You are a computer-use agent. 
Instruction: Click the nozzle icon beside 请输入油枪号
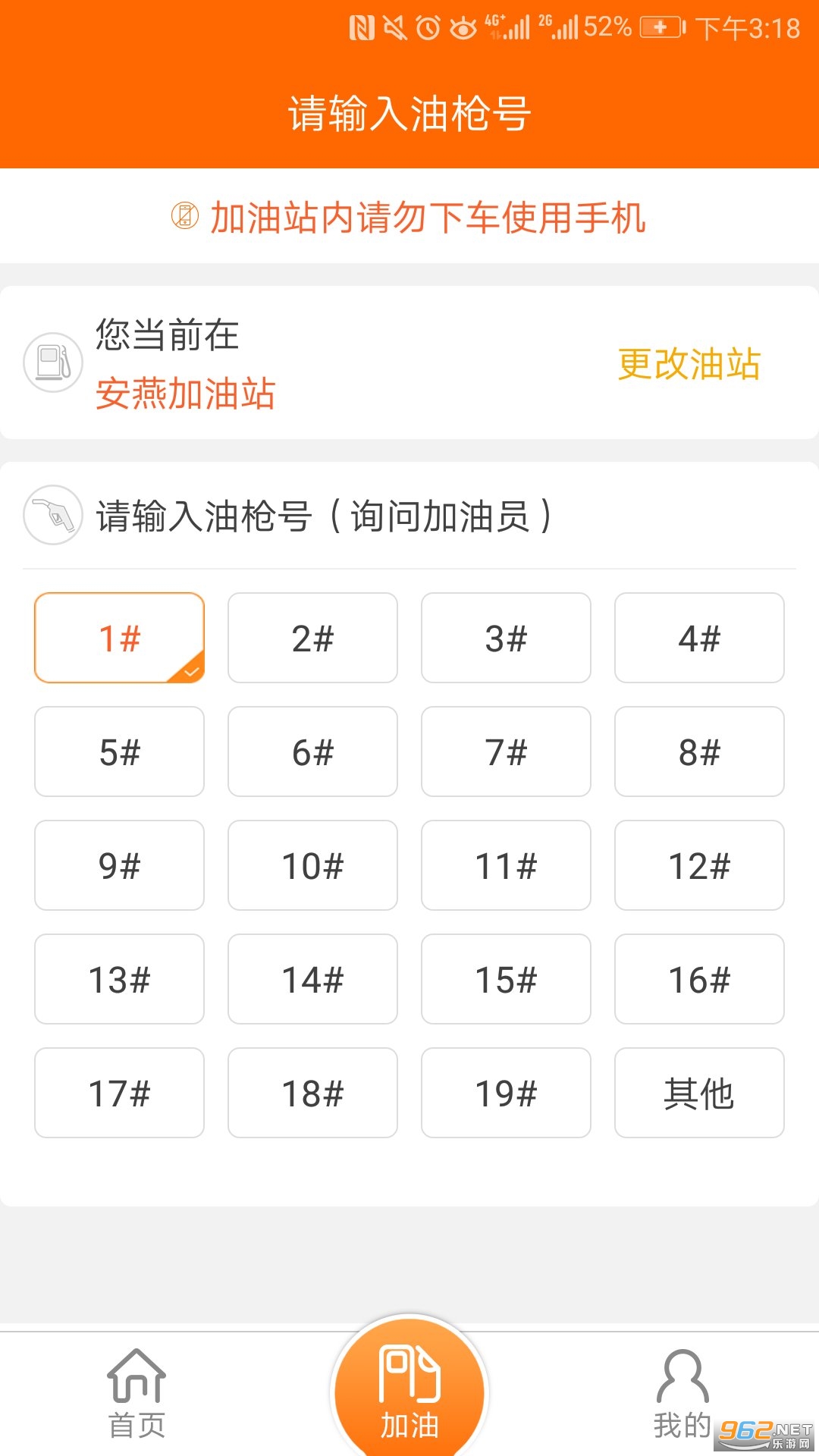(52, 516)
